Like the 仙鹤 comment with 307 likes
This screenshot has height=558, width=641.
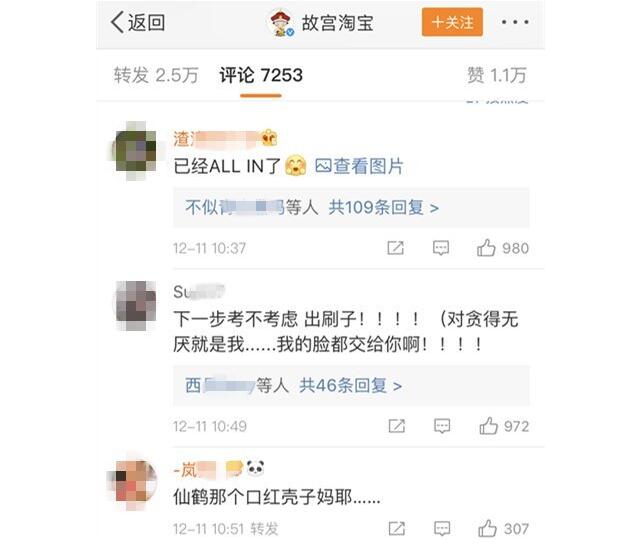tap(502, 528)
